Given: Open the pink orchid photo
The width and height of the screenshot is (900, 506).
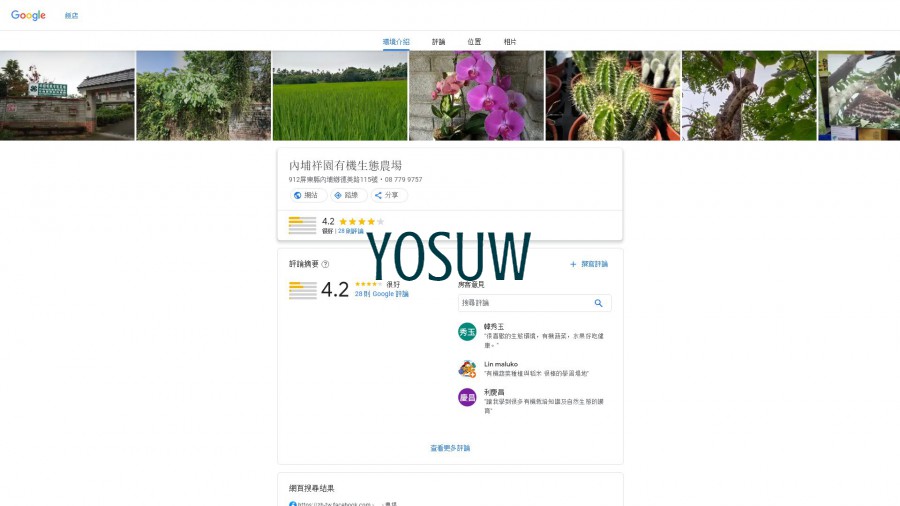Looking at the screenshot, I should pyautogui.click(x=476, y=96).
